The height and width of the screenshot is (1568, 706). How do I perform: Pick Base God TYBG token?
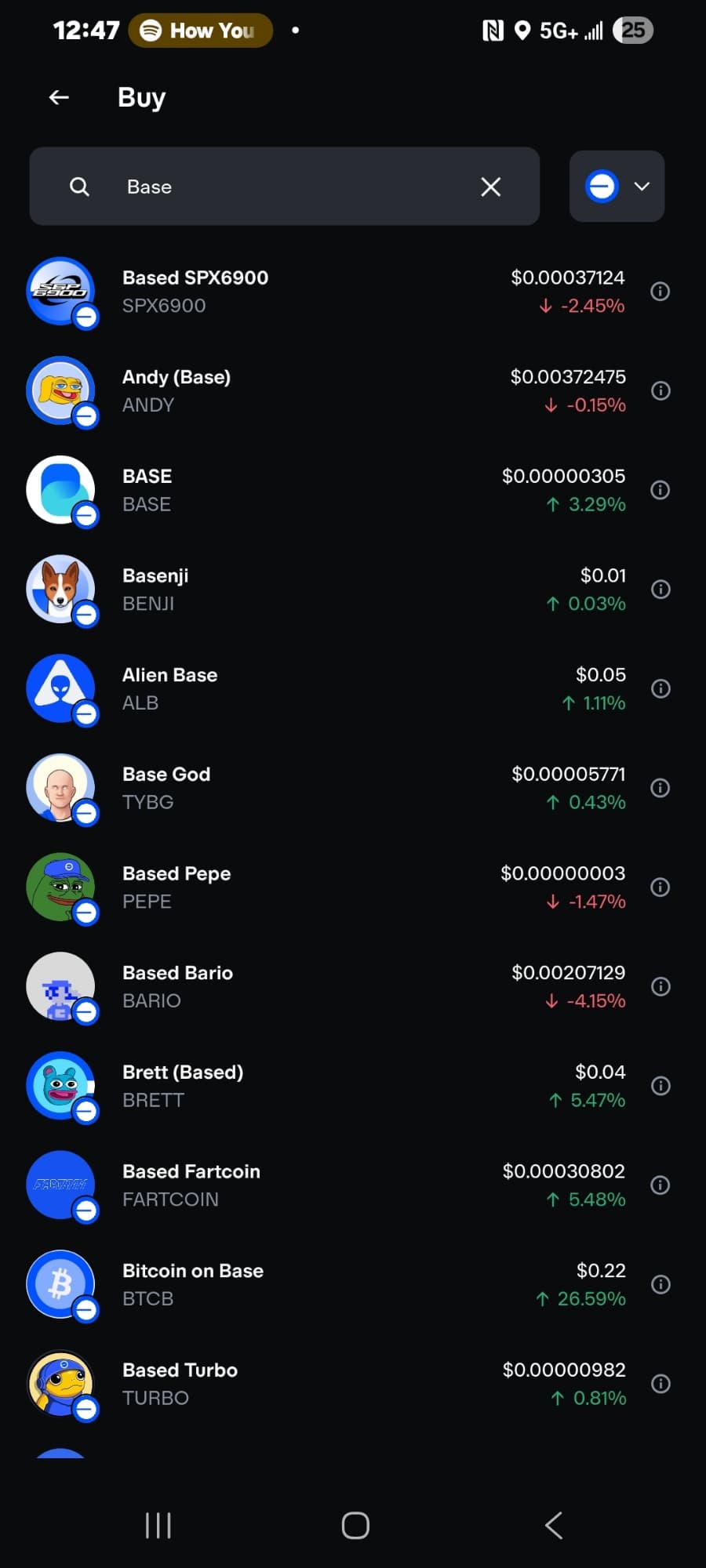coord(314,788)
